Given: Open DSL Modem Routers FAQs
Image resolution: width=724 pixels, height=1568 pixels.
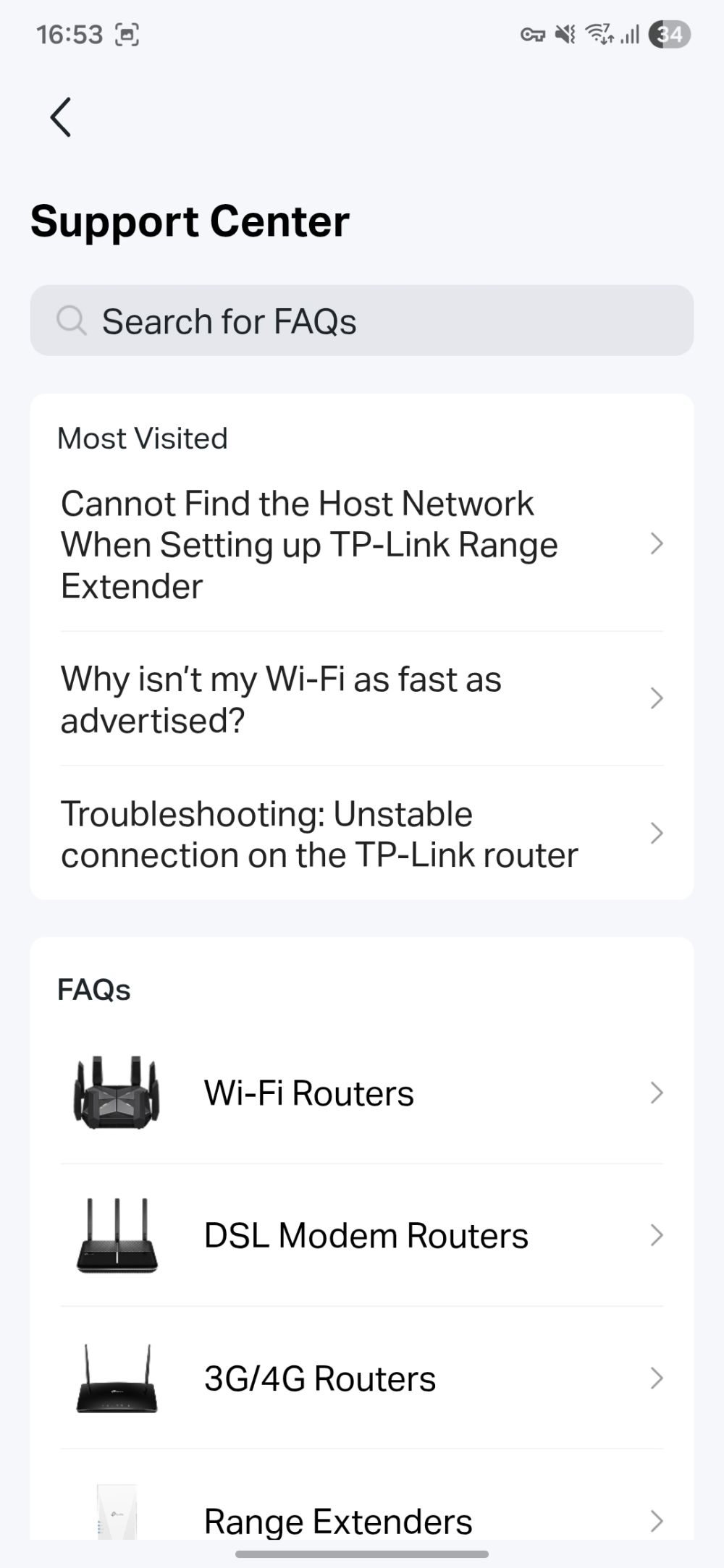Looking at the screenshot, I should click(361, 1235).
